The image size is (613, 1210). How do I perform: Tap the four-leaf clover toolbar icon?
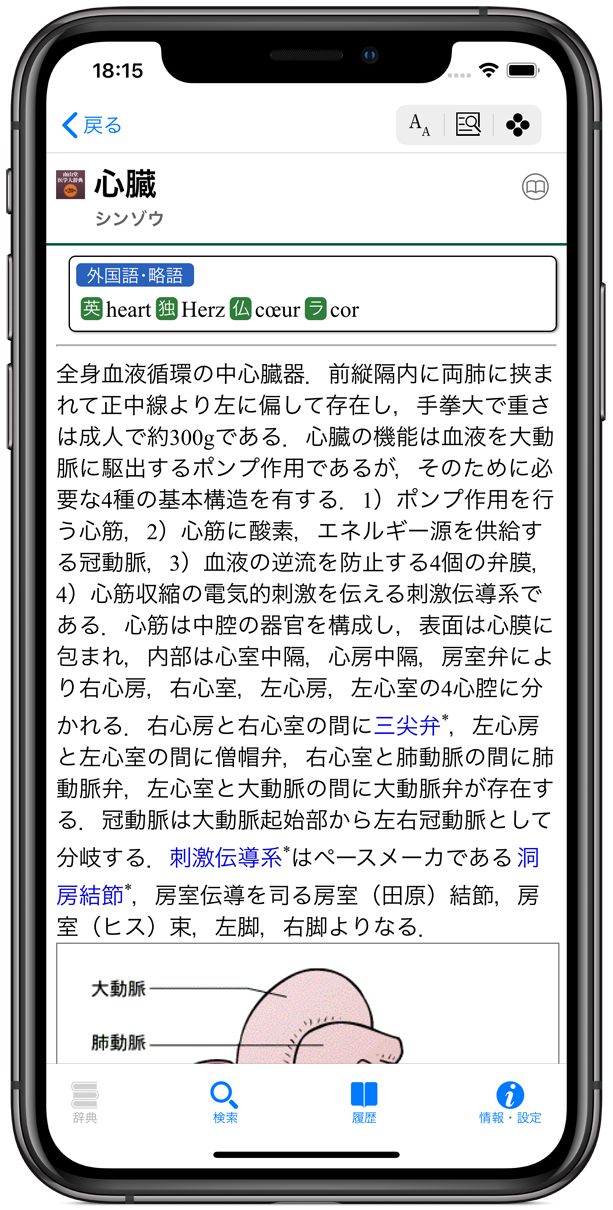[x=517, y=125]
